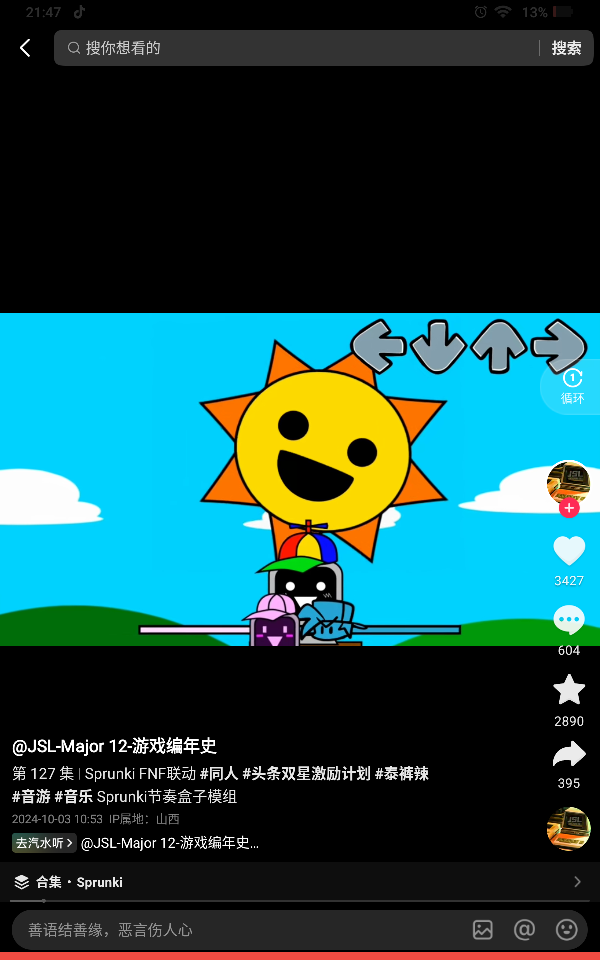Open the comments with 604 replies
The height and width of the screenshot is (960, 600).
click(569, 620)
